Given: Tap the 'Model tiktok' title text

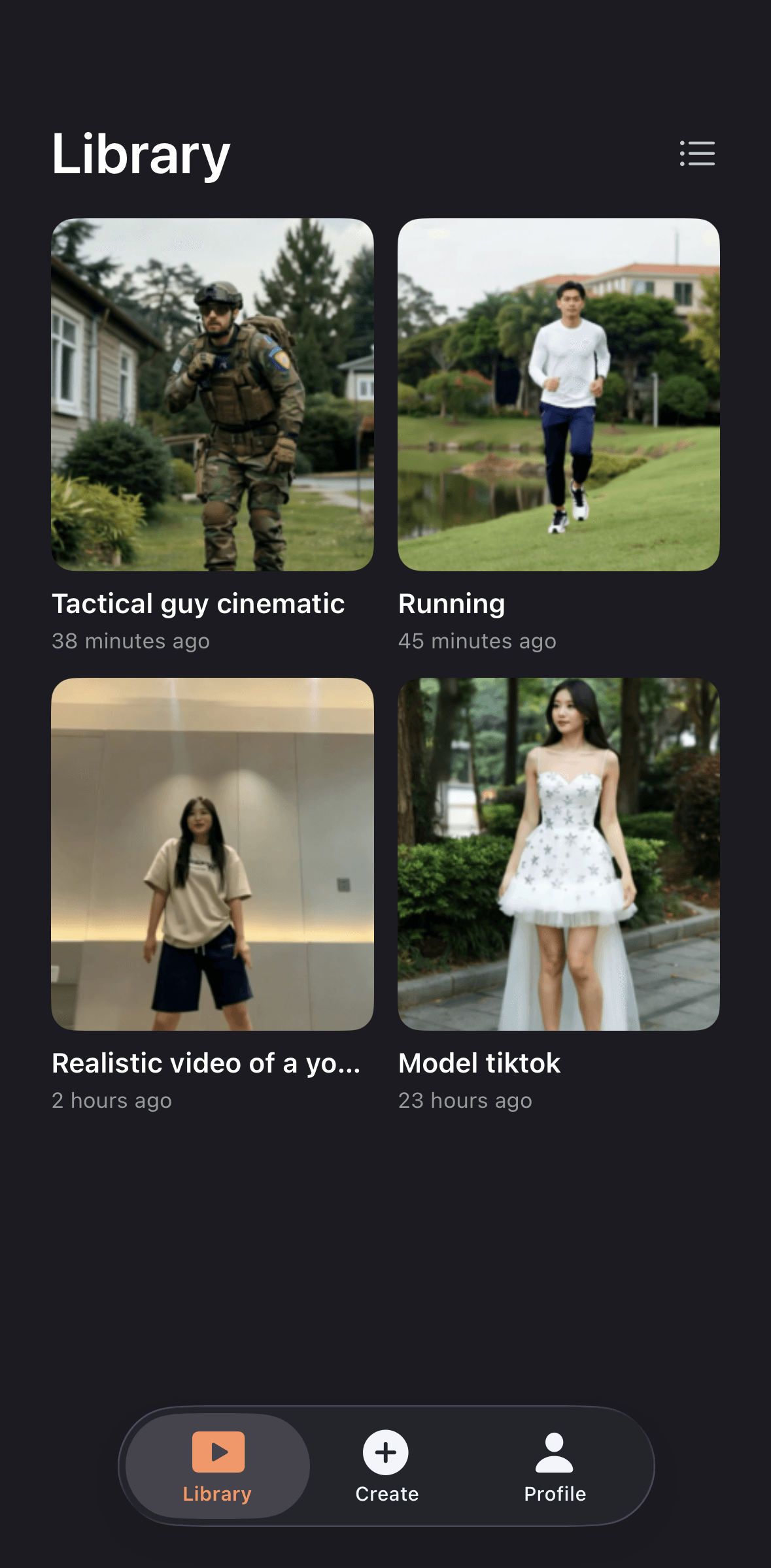Looking at the screenshot, I should tap(479, 1063).
